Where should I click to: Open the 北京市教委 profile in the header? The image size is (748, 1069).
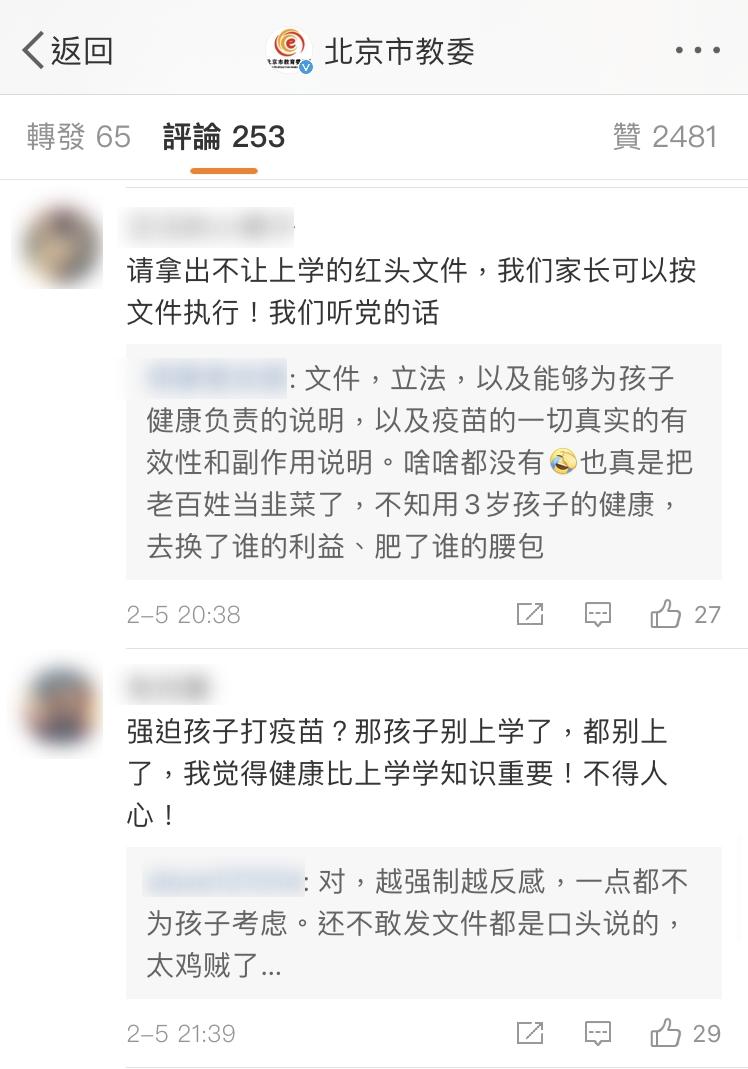372,50
